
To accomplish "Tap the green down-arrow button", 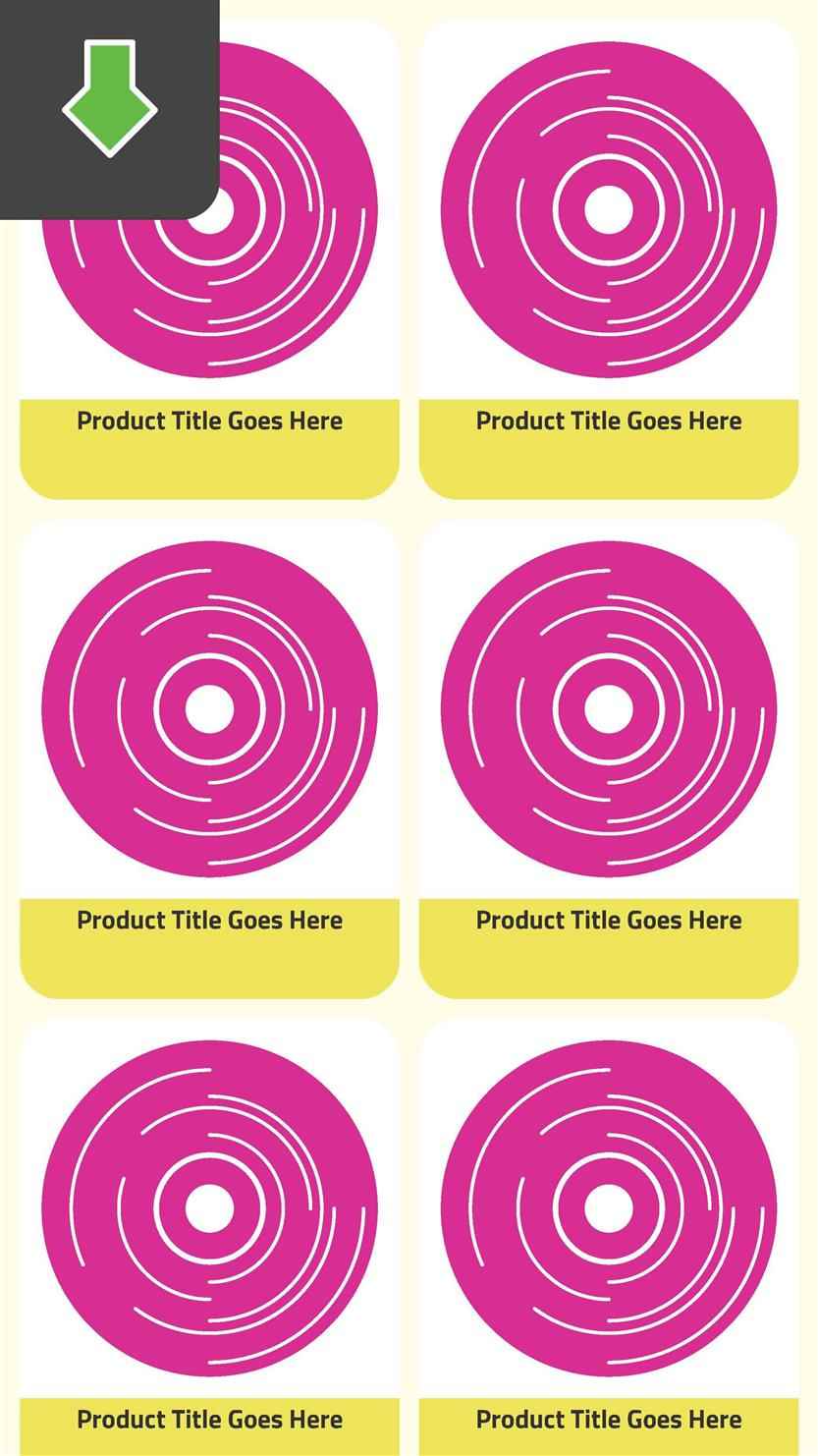I will pos(109,100).
